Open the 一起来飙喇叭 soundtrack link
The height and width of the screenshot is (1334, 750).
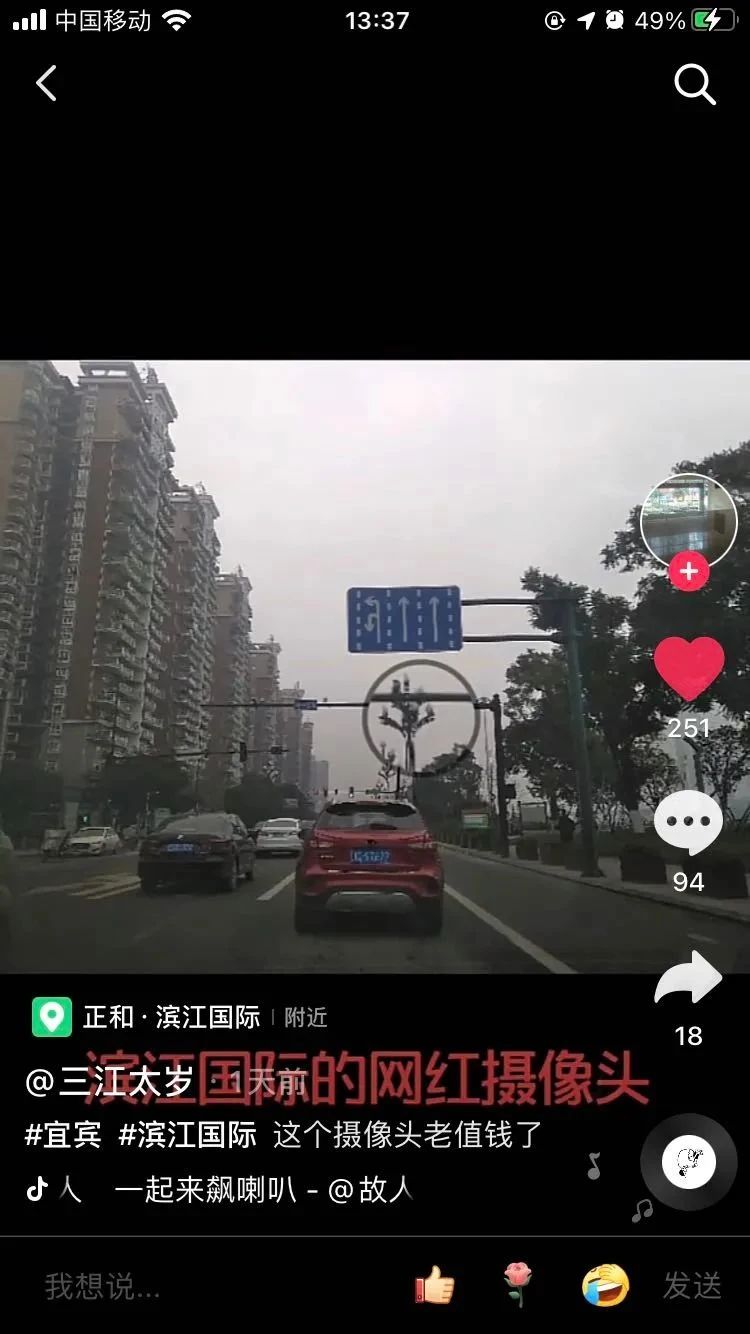pos(264,1189)
